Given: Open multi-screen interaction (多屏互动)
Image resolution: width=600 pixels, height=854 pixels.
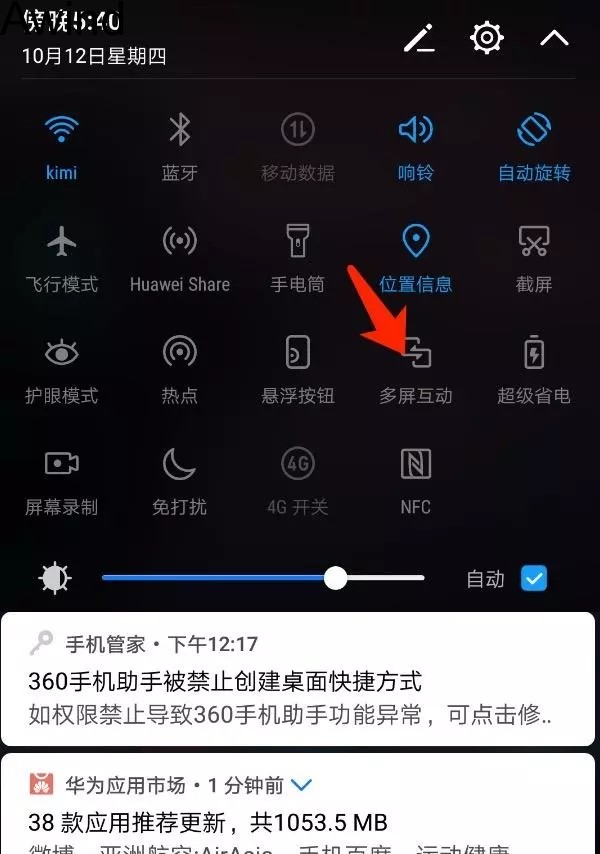Looking at the screenshot, I should click(x=416, y=353).
